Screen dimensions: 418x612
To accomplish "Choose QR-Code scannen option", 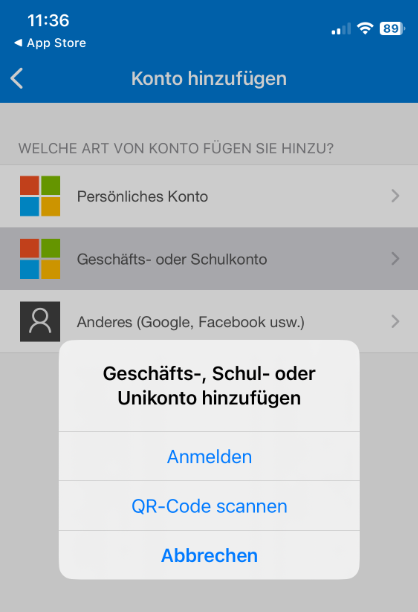I will [x=209, y=506].
